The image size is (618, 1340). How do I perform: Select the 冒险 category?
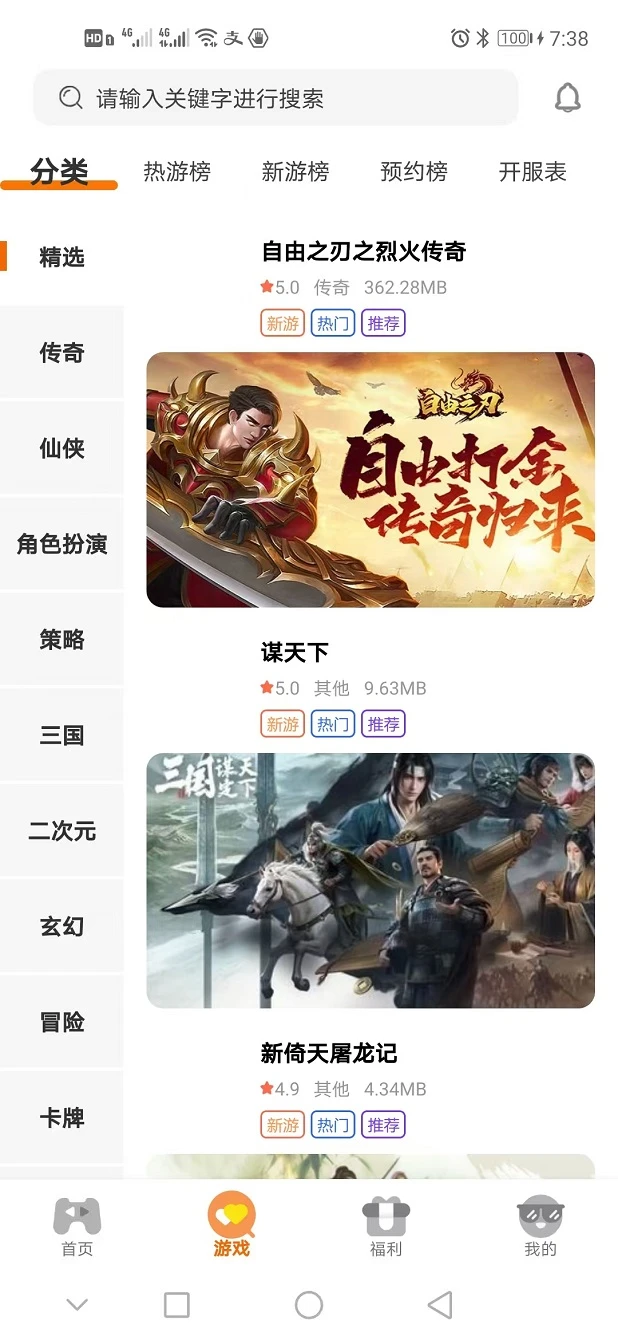[62, 1022]
